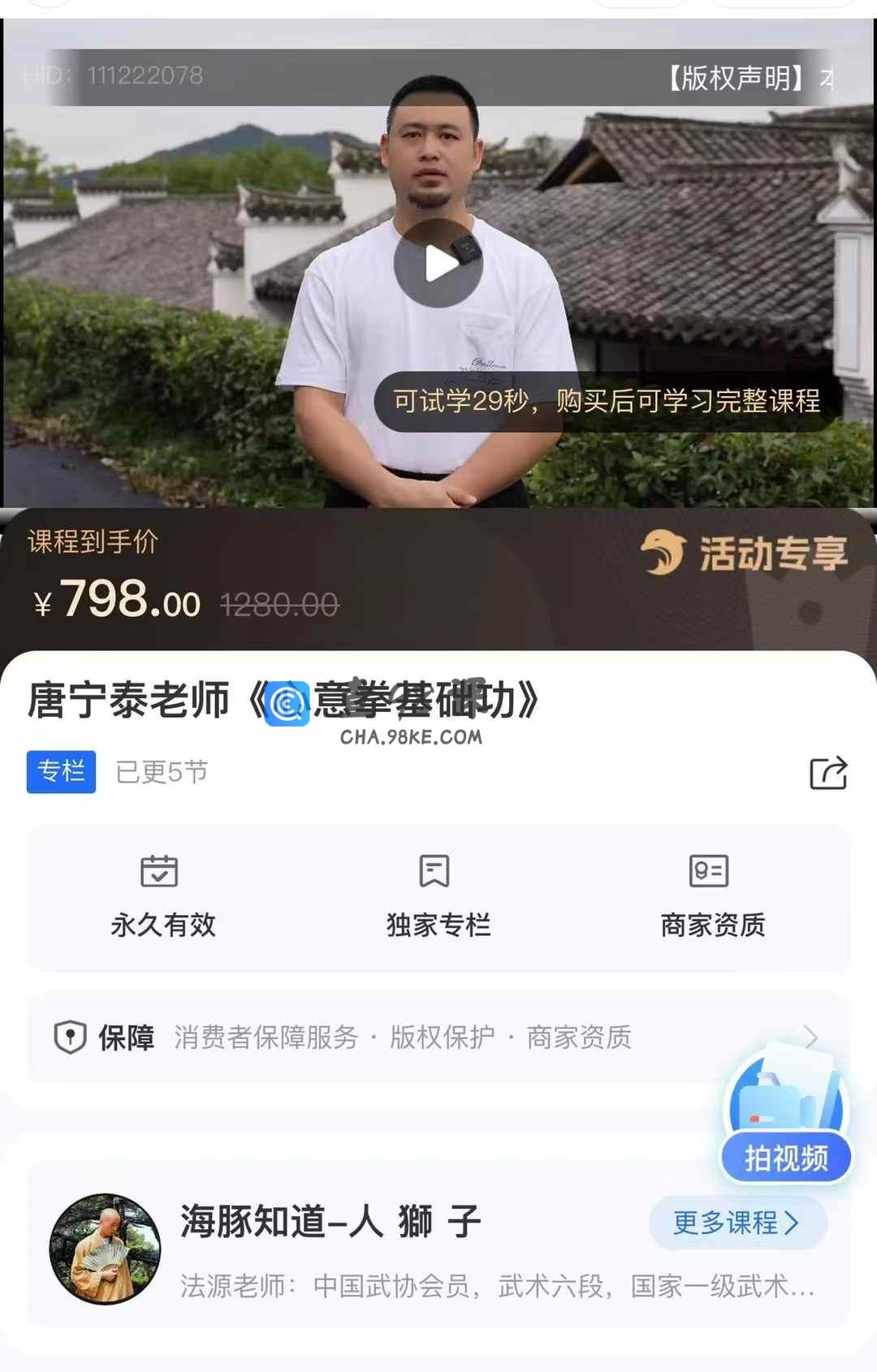View 商家资质 details
This screenshot has height=1372, width=877.
[x=712, y=897]
